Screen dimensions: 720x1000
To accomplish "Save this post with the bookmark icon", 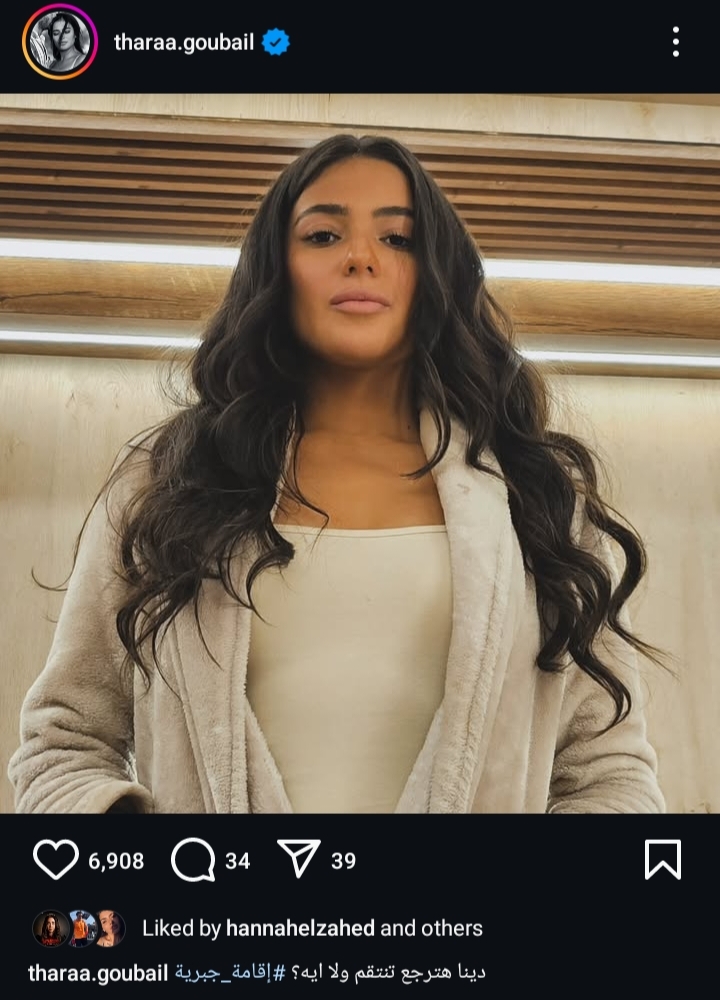I will coord(662,860).
